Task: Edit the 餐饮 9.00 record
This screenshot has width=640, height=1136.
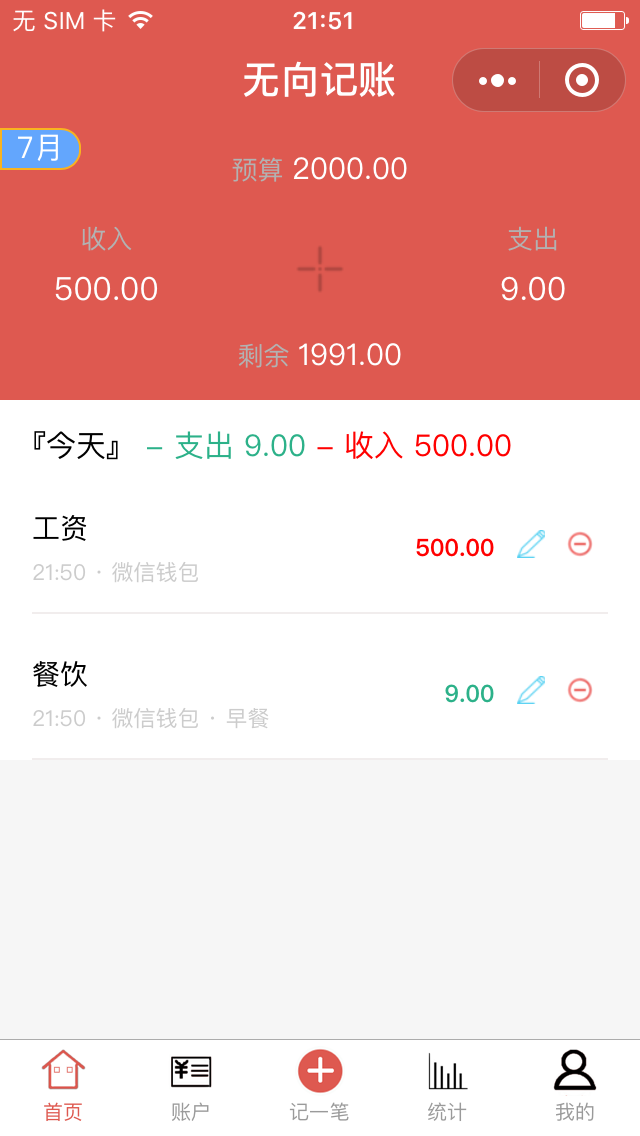Action: tap(531, 690)
